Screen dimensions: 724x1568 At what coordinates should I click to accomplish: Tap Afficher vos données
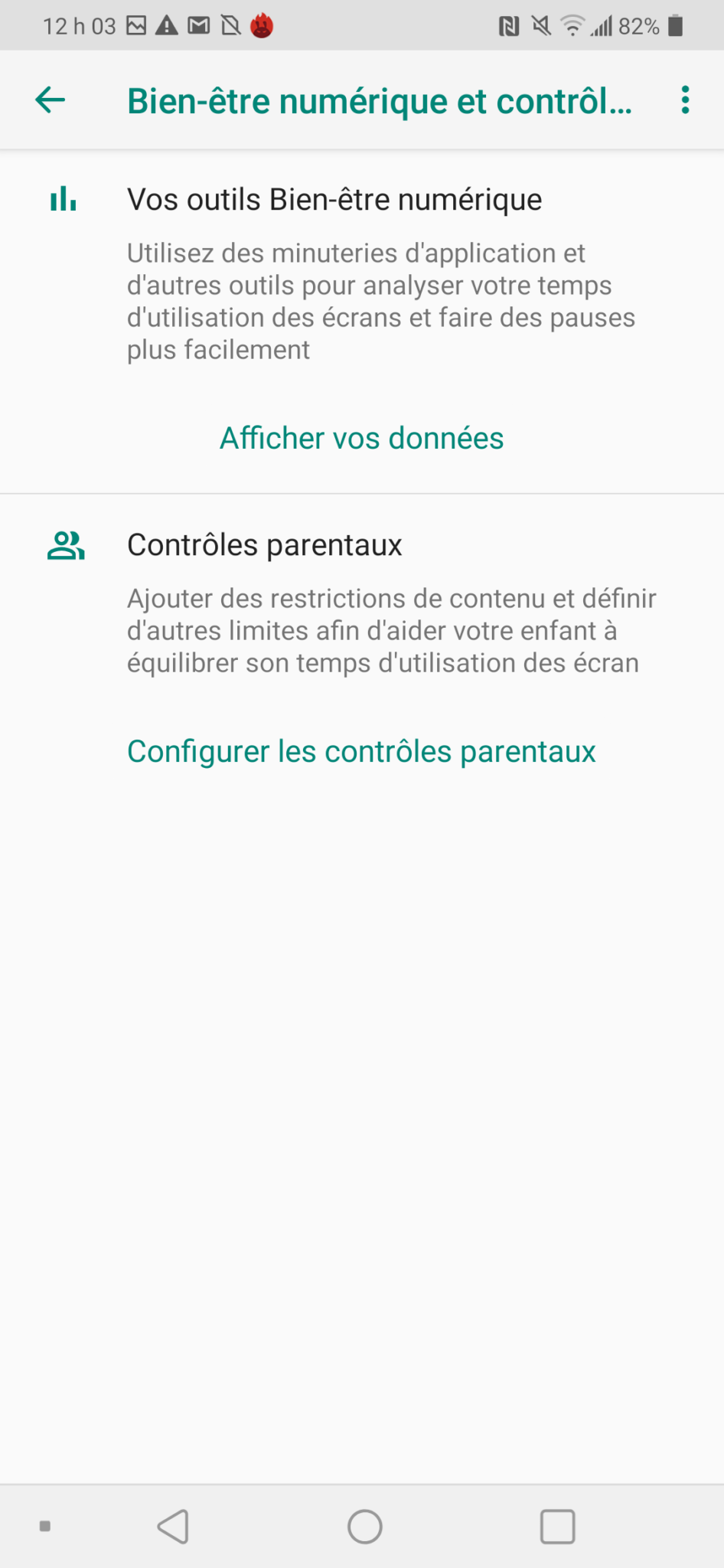(x=361, y=439)
